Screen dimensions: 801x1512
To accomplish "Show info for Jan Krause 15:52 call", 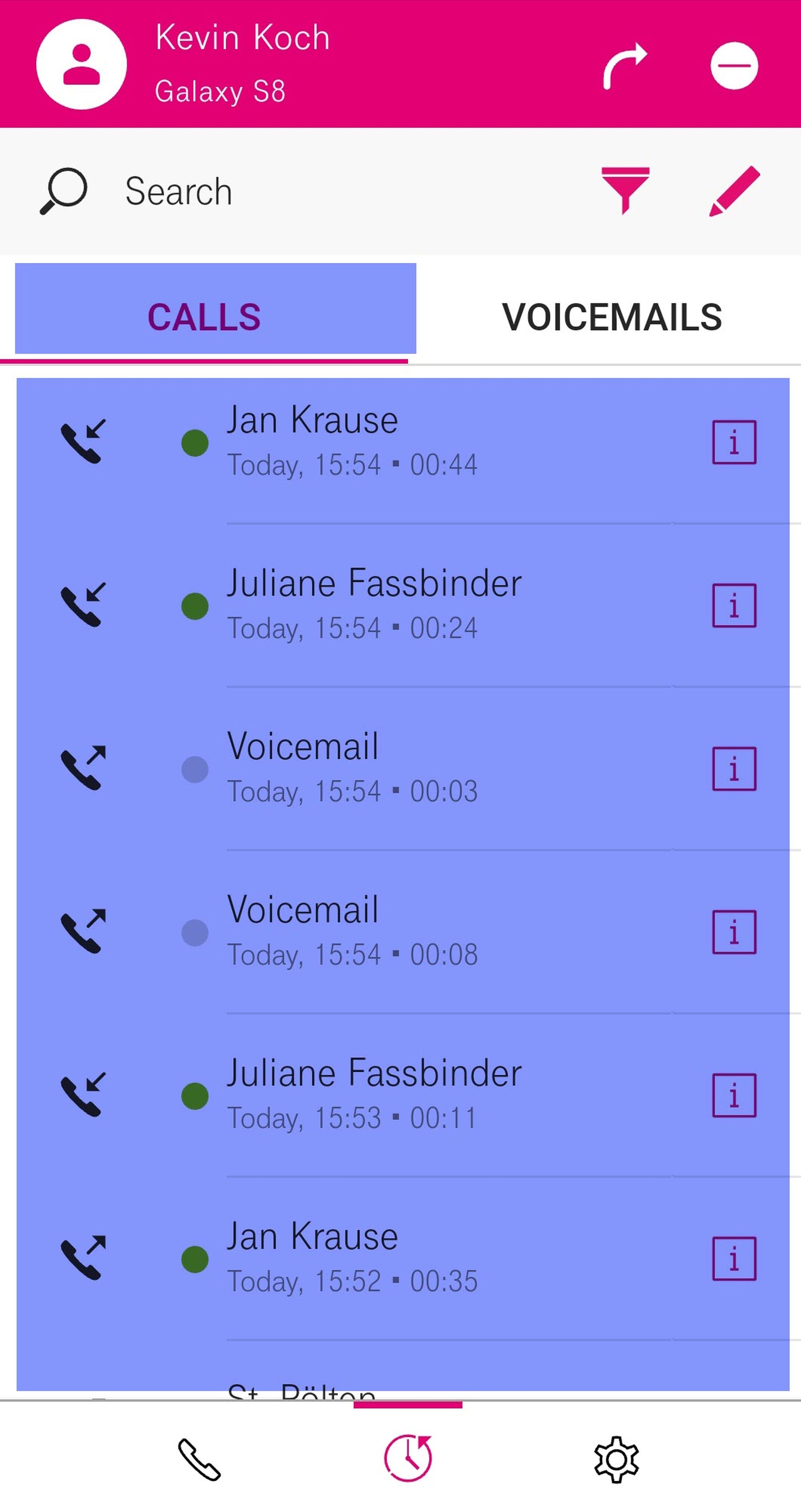I will [x=734, y=1258].
